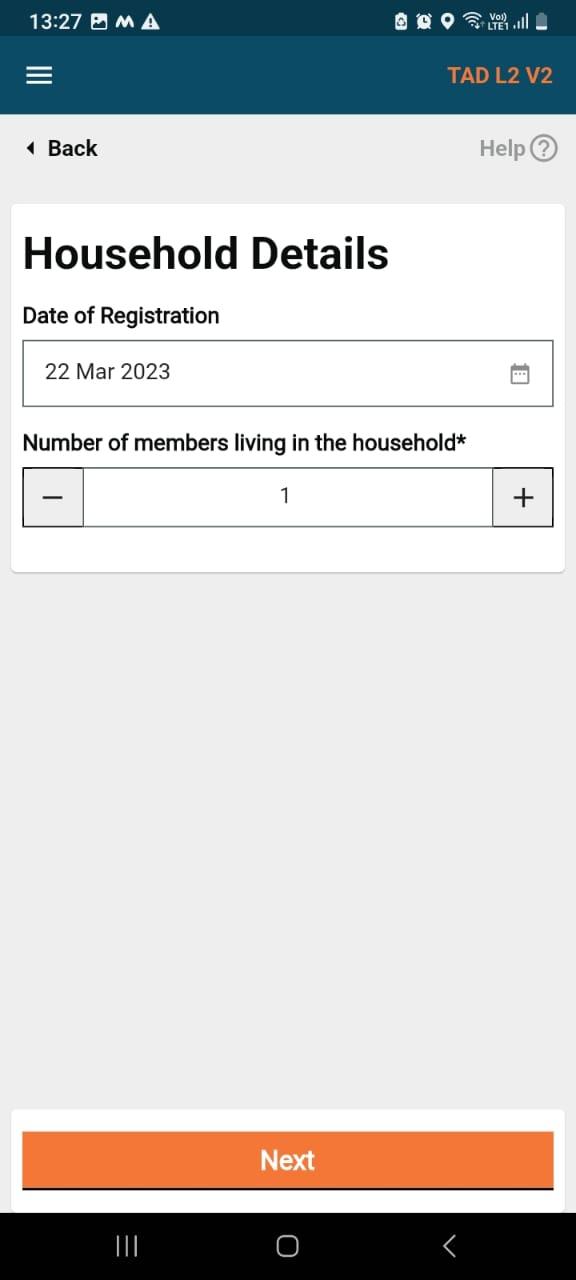Open the Help option
Image resolution: width=576 pixels, height=1280 pixels.
518,148
